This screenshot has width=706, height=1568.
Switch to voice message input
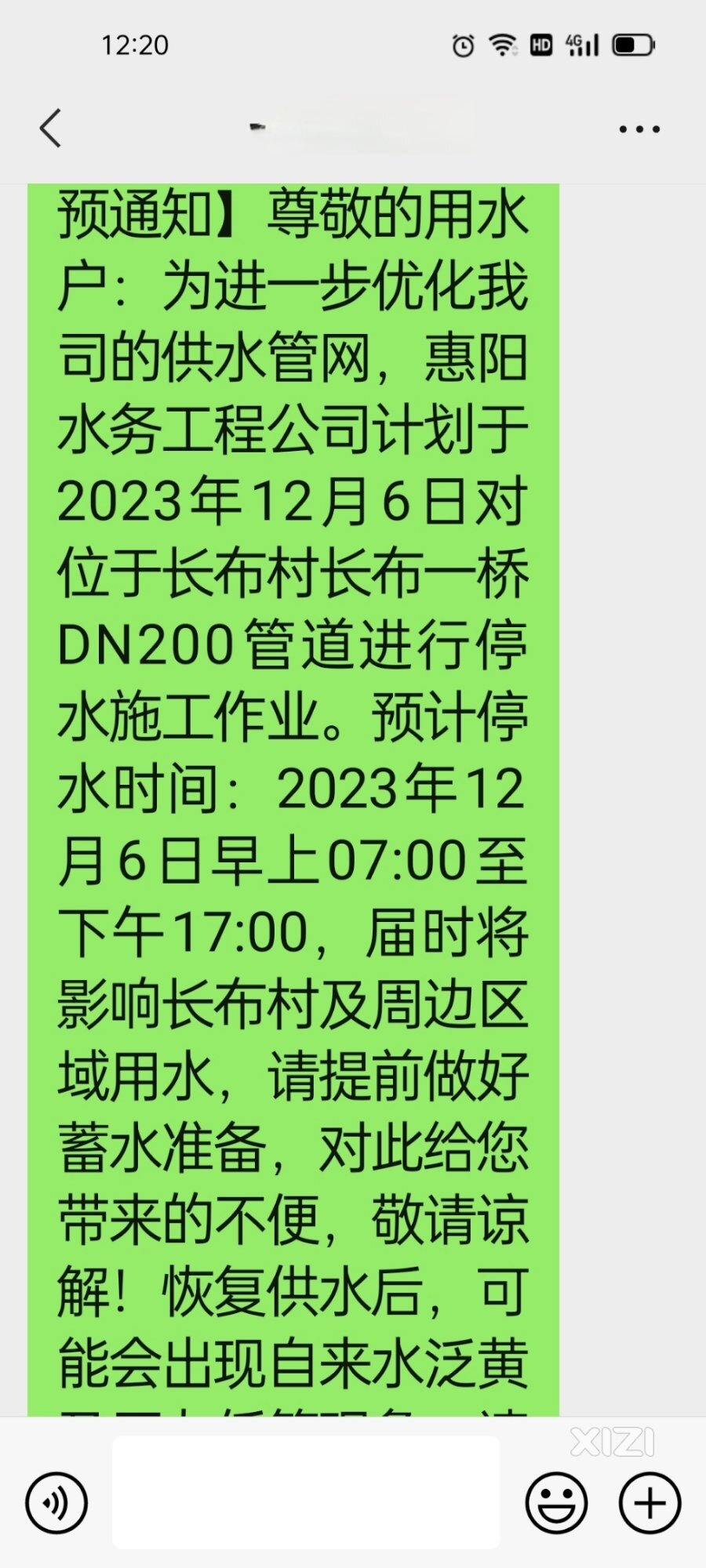56,1502
